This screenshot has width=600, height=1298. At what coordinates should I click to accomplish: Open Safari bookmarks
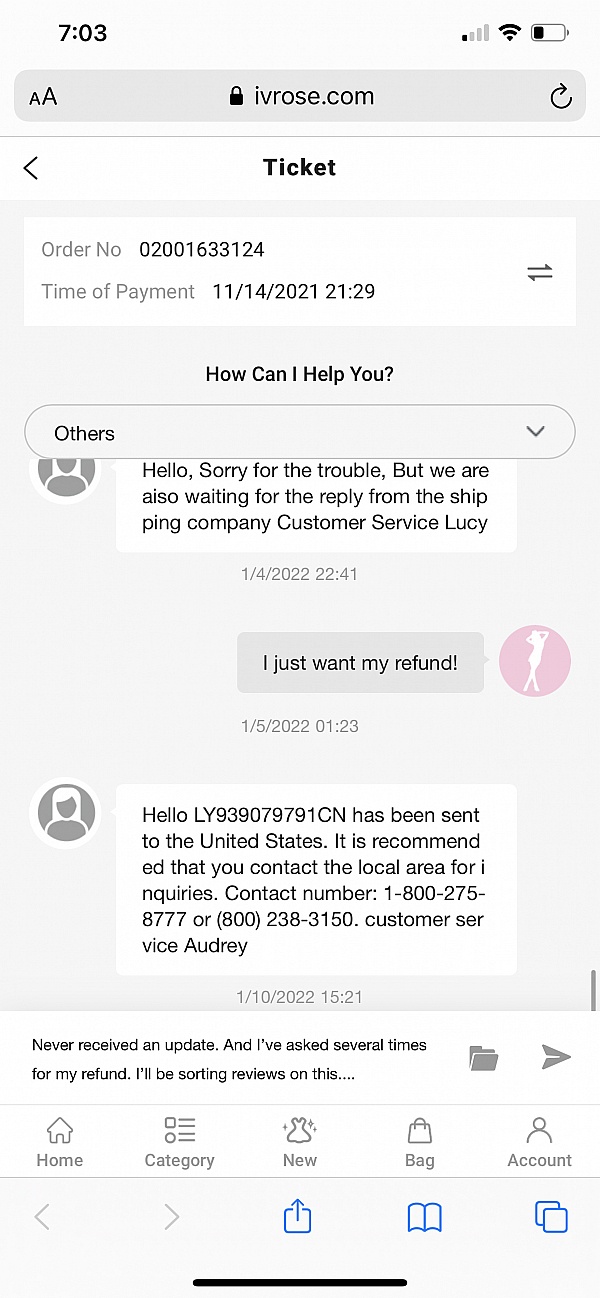click(425, 1216)
